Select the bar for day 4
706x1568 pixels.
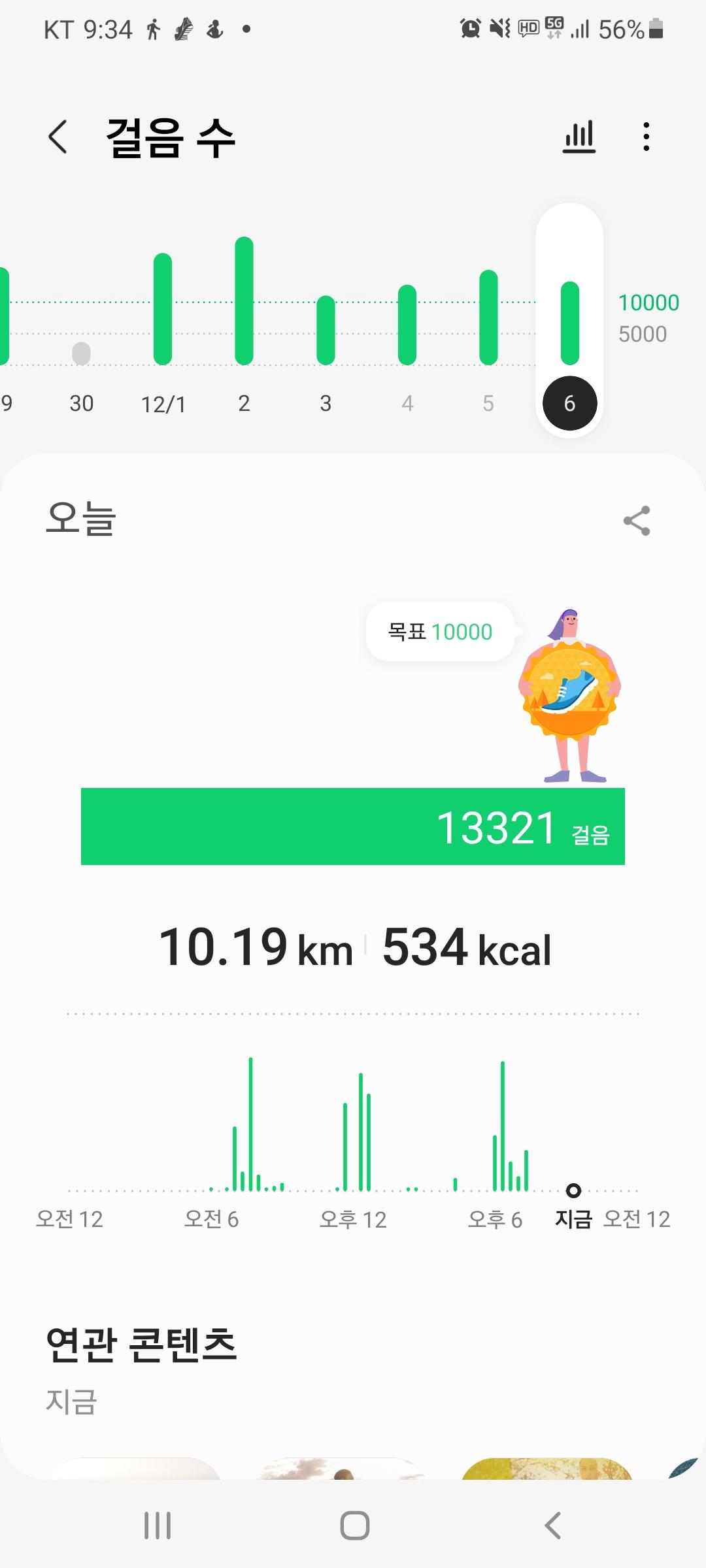407,325
